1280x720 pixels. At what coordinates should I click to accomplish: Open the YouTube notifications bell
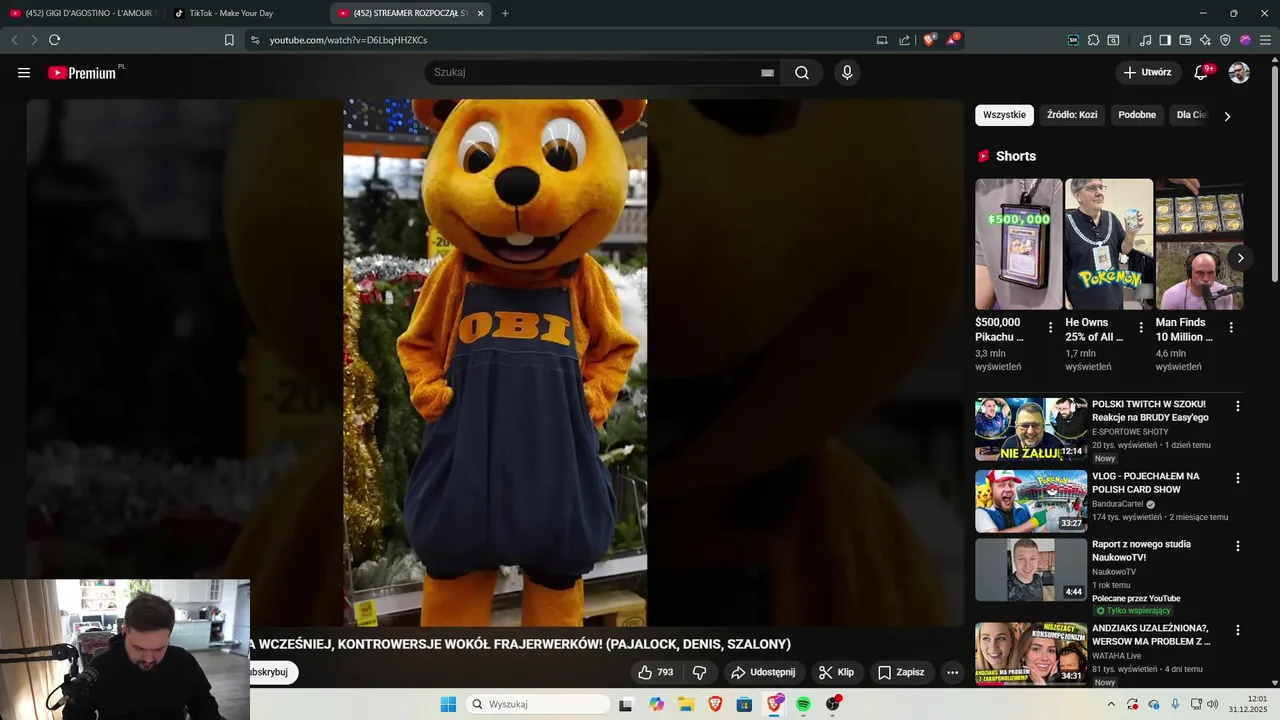coord(1202,73)
